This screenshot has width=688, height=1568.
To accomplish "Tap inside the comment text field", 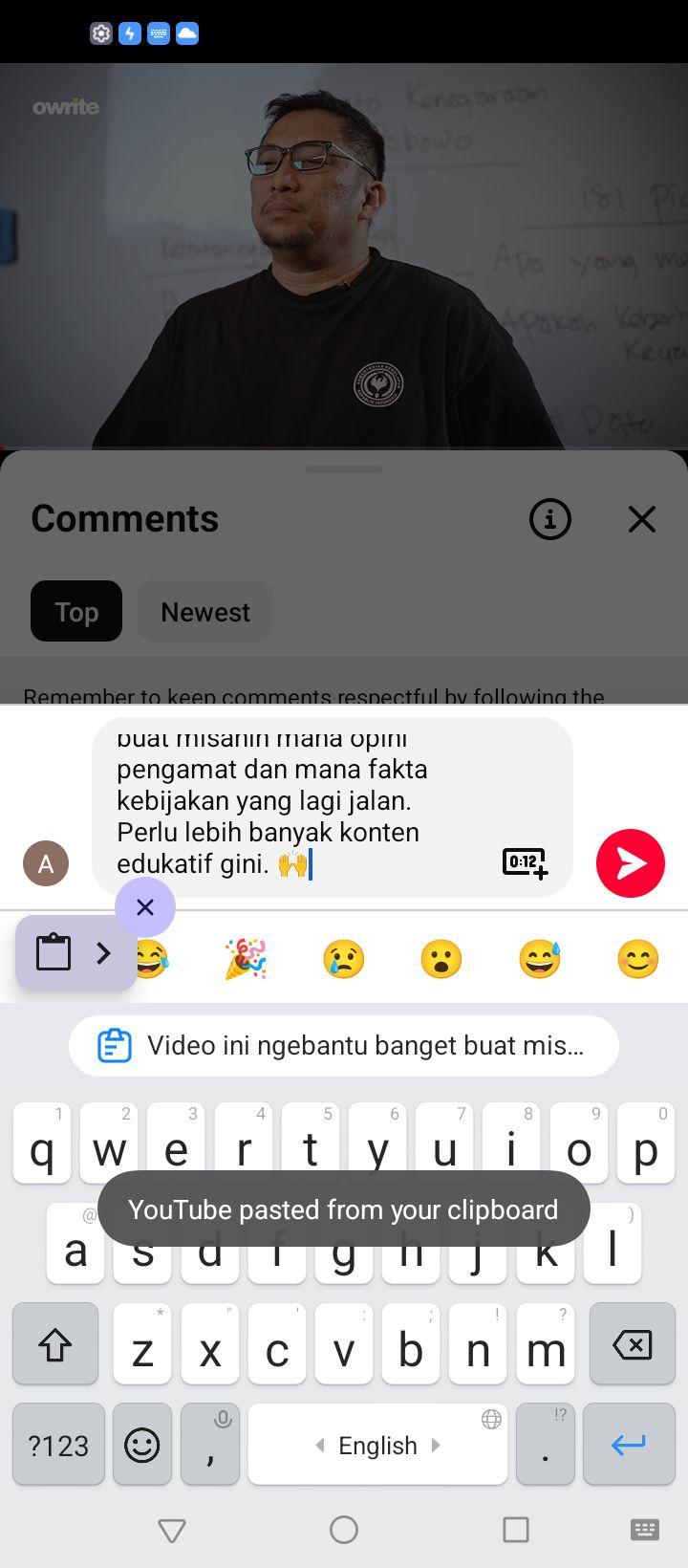I will [333, 808].
